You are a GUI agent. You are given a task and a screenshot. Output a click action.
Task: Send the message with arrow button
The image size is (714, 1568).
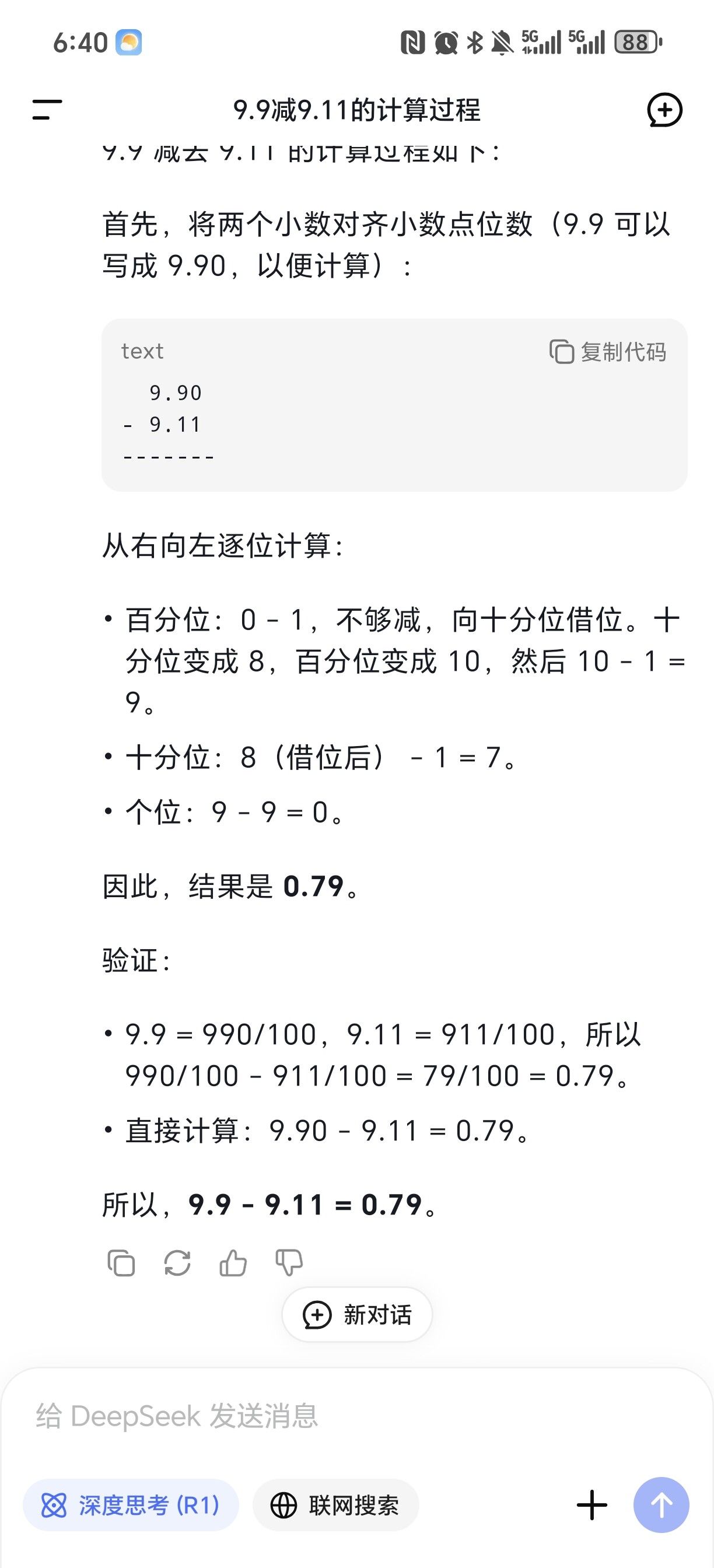pos(661,1506)
